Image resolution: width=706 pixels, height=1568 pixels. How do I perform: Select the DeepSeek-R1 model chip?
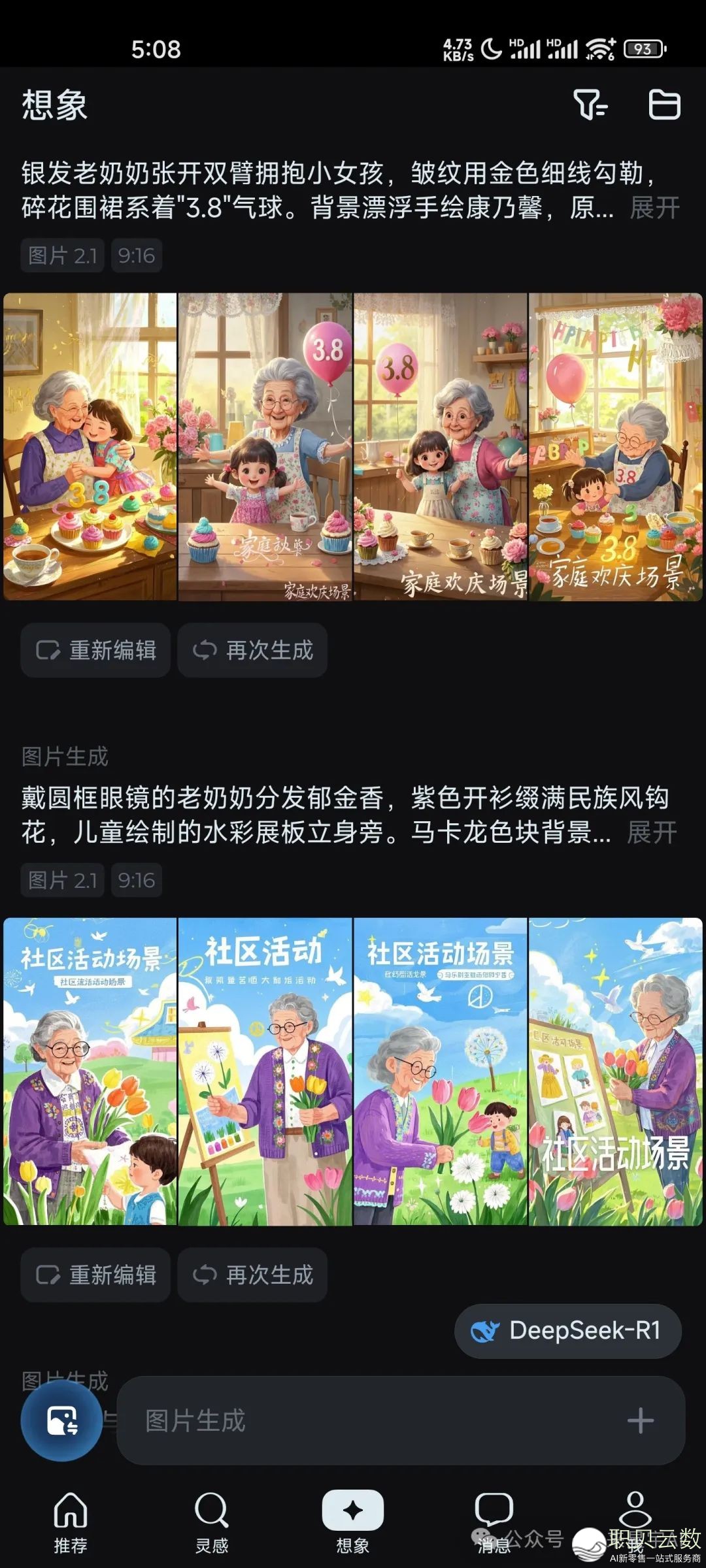[x=567, y=1331]
